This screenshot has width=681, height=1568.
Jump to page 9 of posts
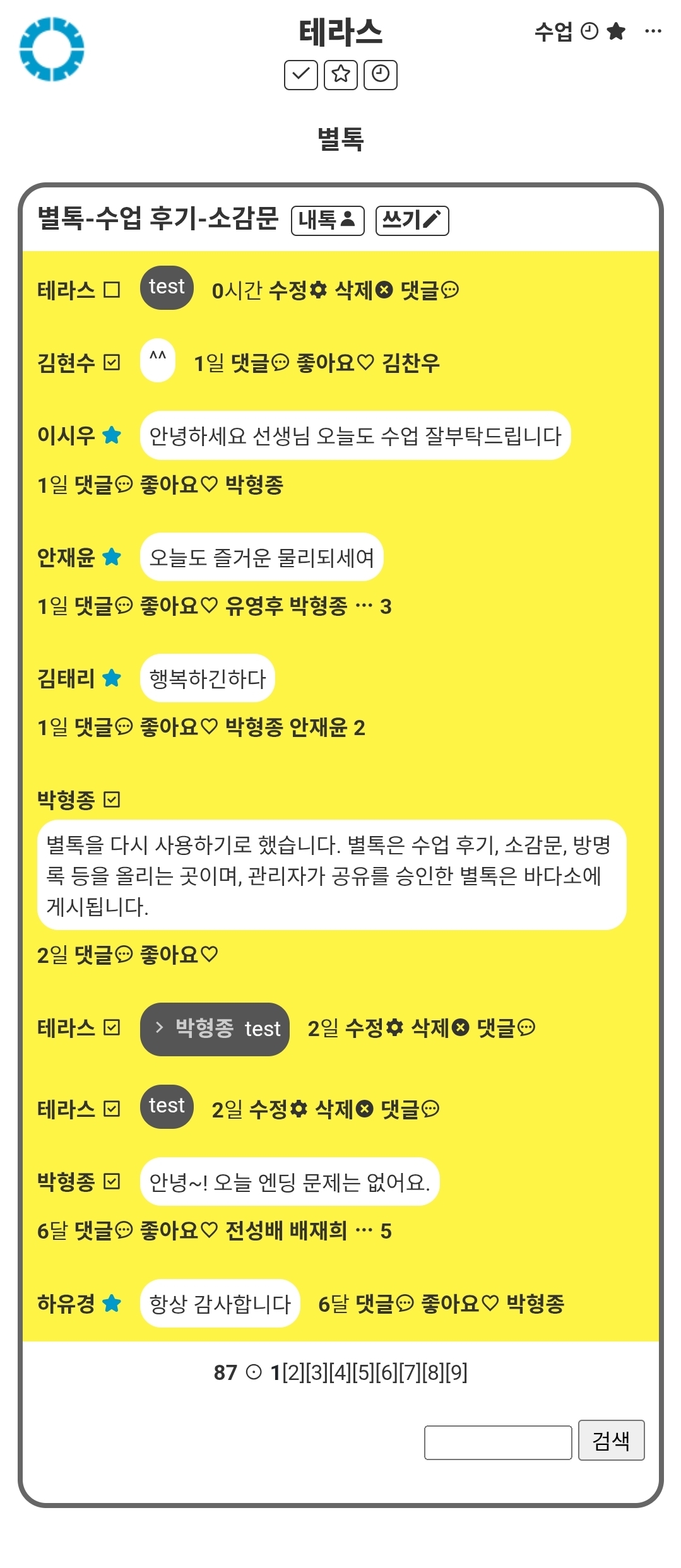click(456, 1372)
